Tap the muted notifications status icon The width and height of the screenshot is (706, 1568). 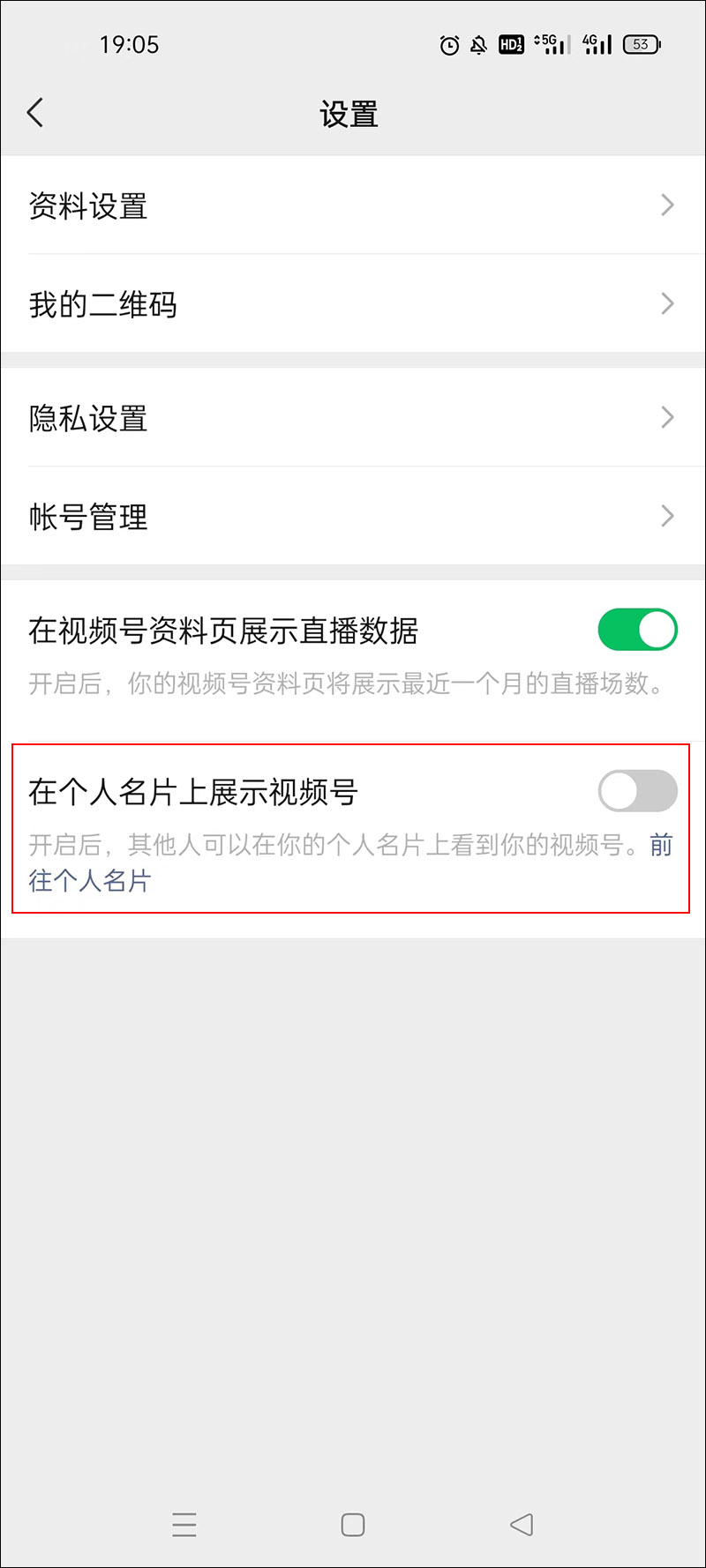[x=479, y=45]
